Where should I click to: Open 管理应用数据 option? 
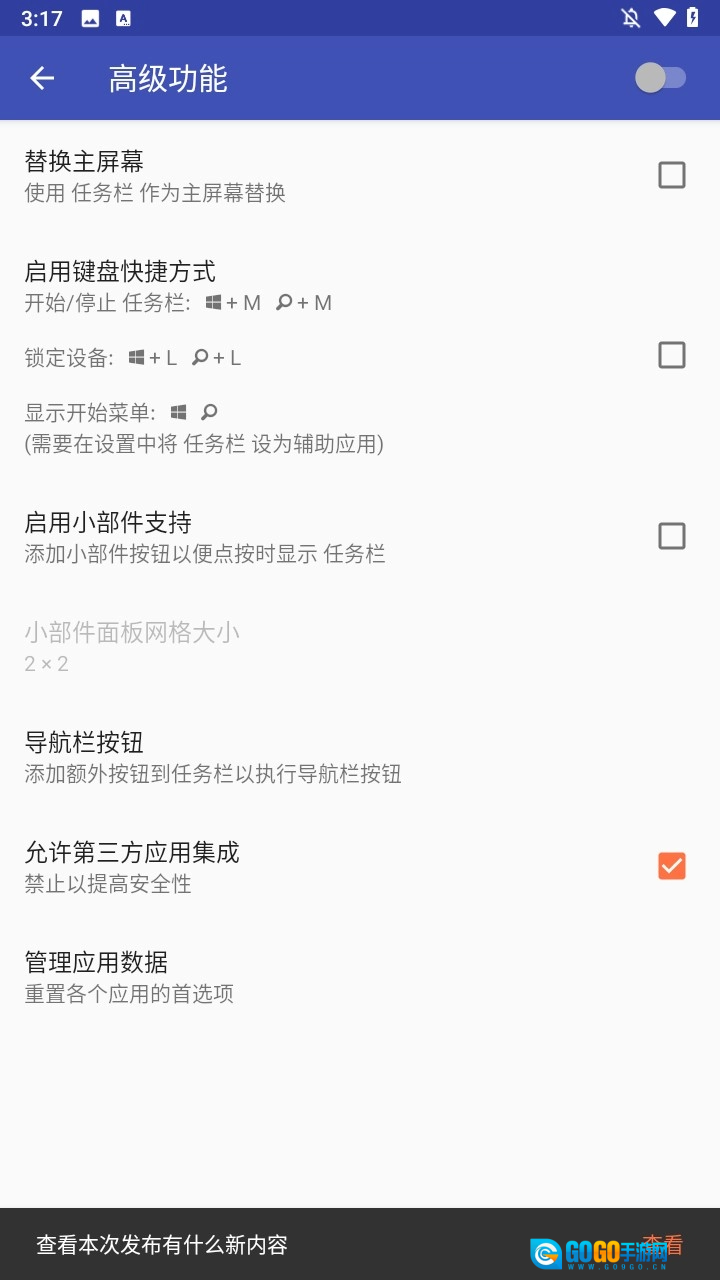(x=130, y=977)
